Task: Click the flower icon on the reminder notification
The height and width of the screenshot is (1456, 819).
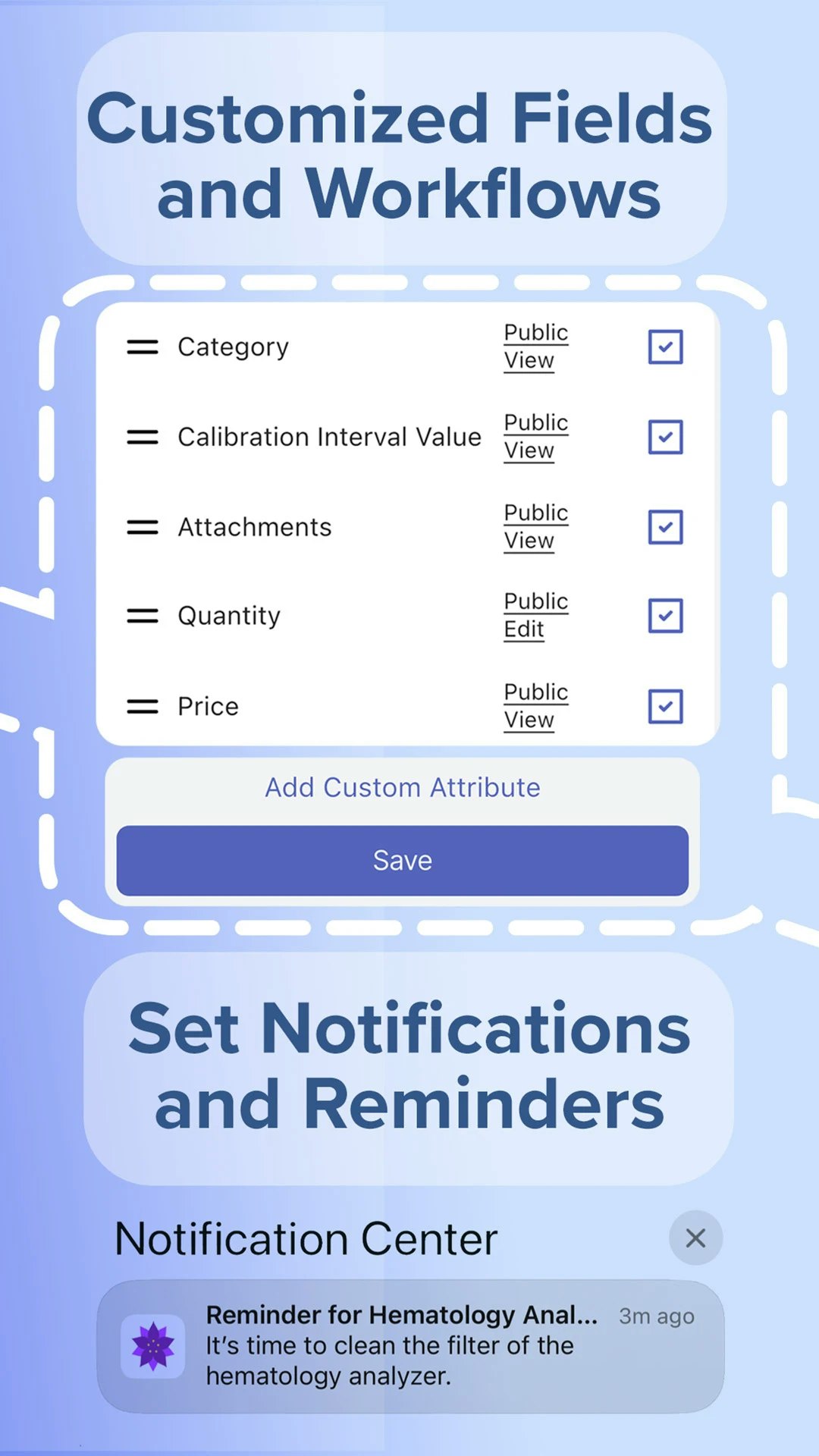Action: coord(153,1346)
